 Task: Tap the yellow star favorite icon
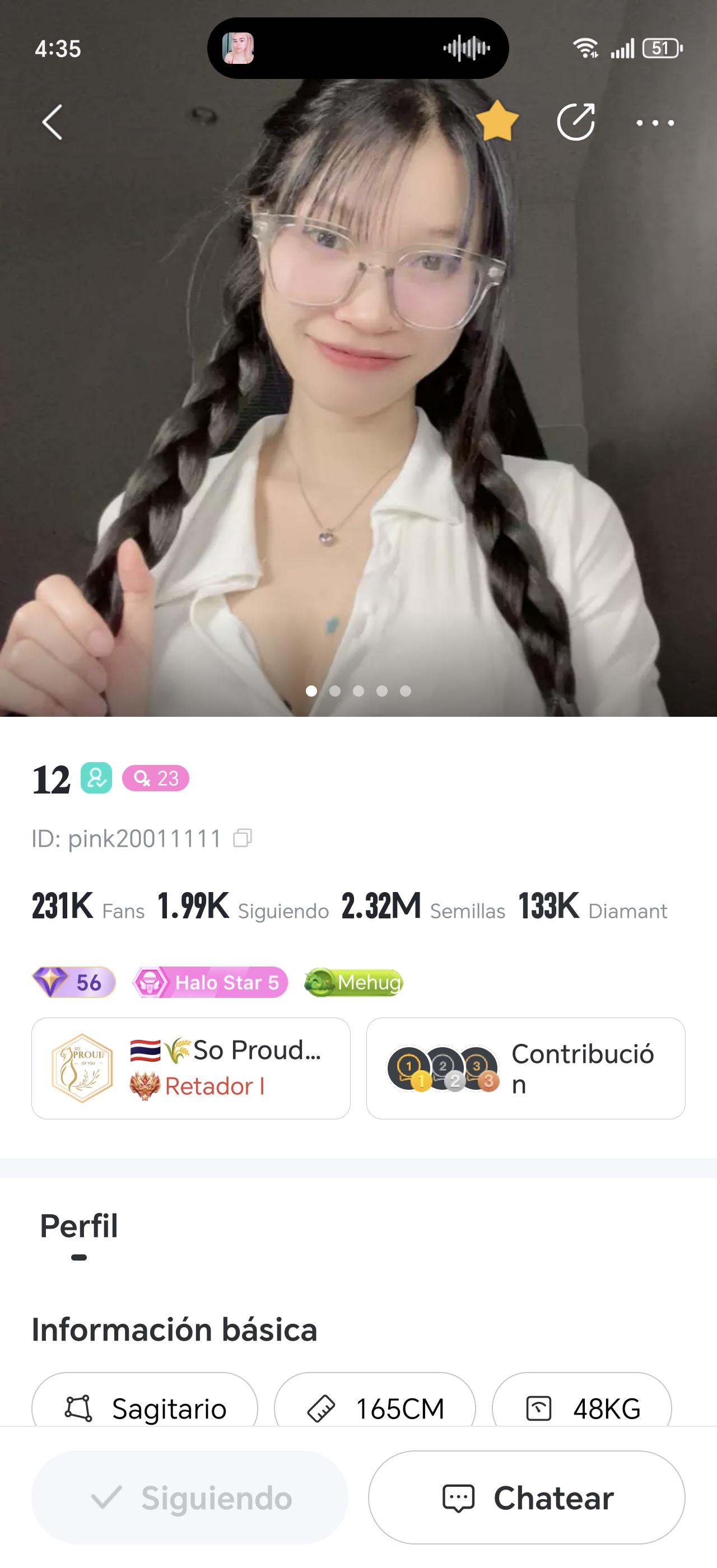click(x=497, y=121)
